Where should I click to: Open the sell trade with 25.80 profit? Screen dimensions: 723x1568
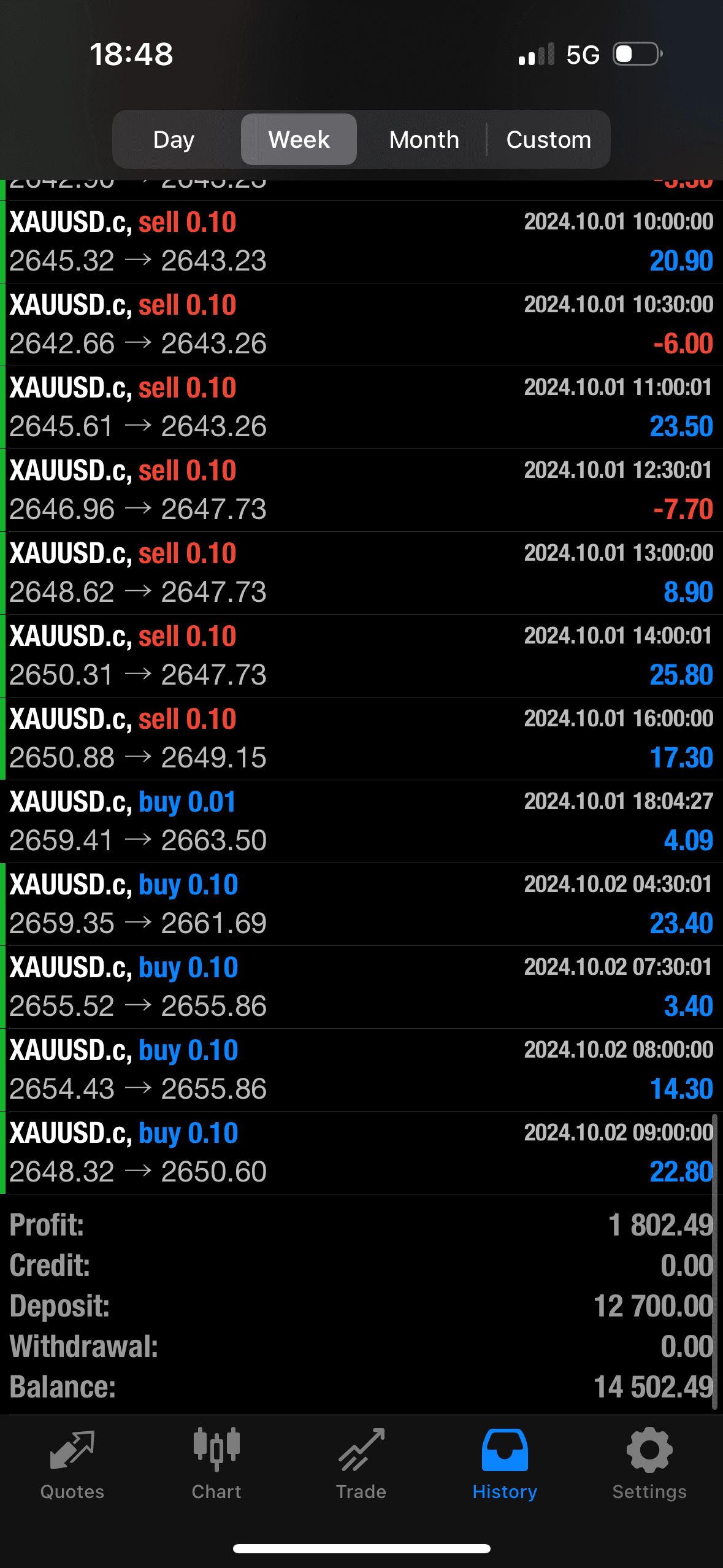[x=361, y=656]
